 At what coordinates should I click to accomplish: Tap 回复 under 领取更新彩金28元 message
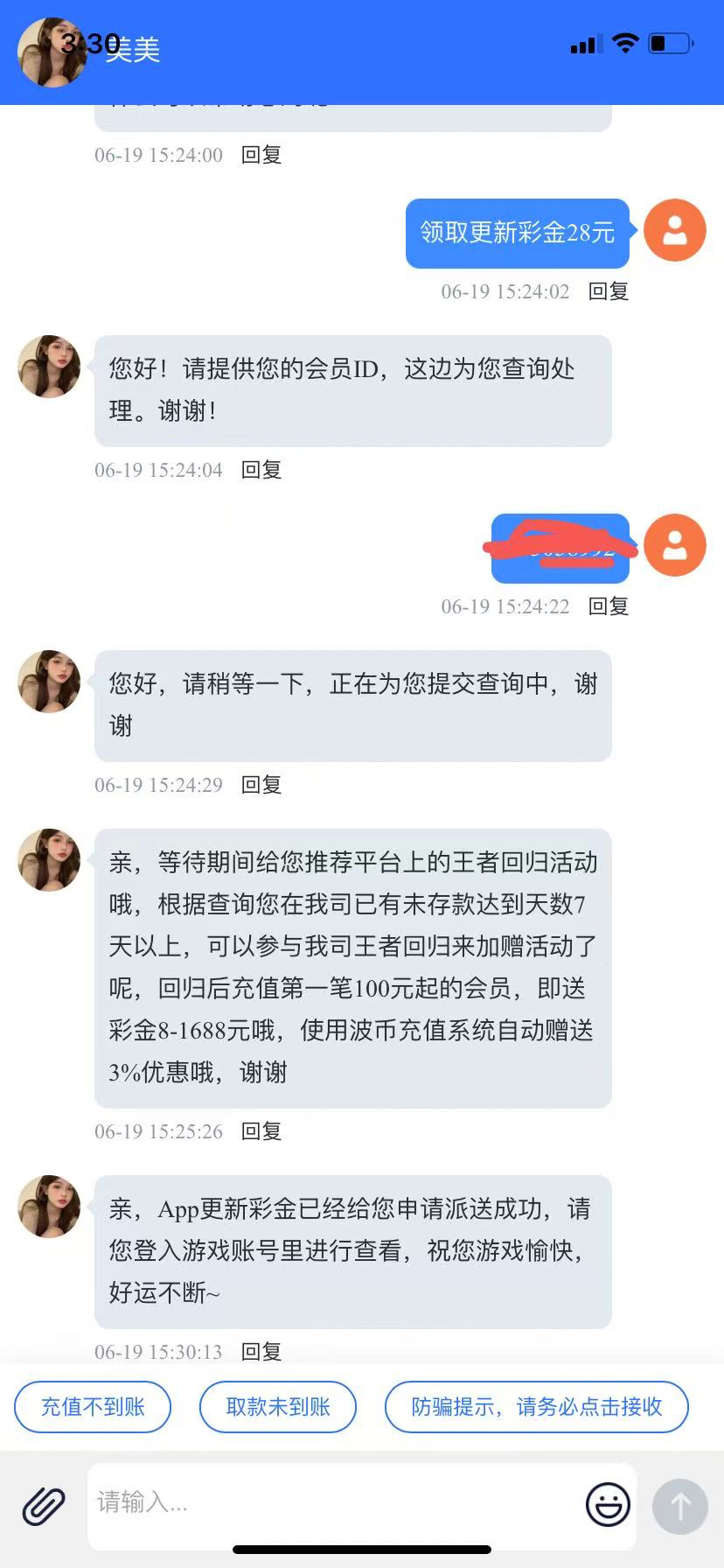[x=609, y=291]
